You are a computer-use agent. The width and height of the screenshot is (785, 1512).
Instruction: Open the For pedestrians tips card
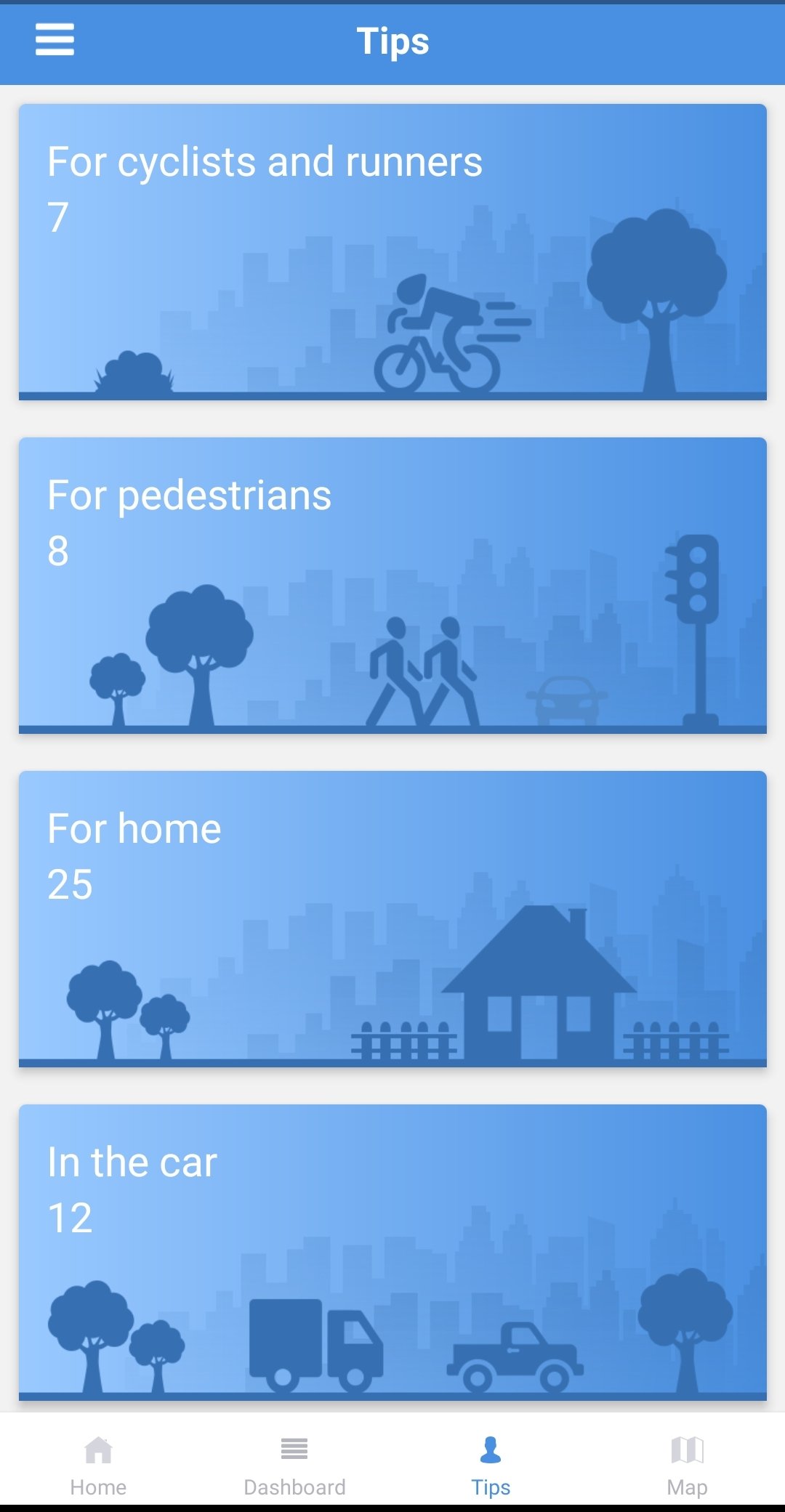point(392,585)
